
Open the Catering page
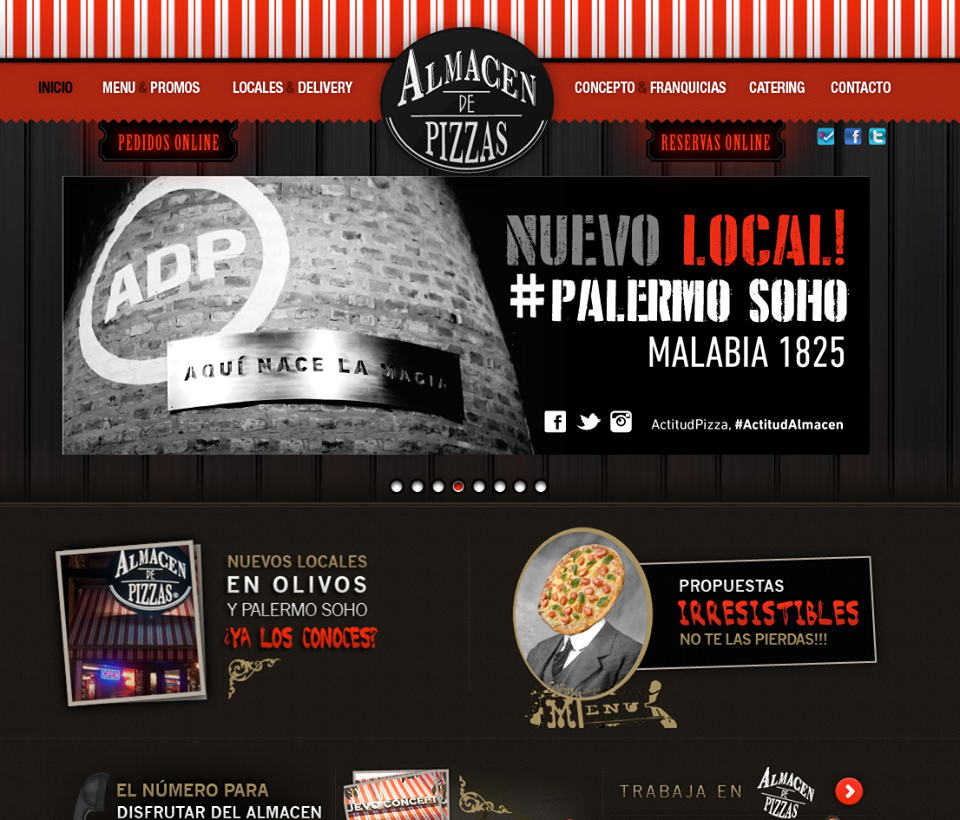776,88
